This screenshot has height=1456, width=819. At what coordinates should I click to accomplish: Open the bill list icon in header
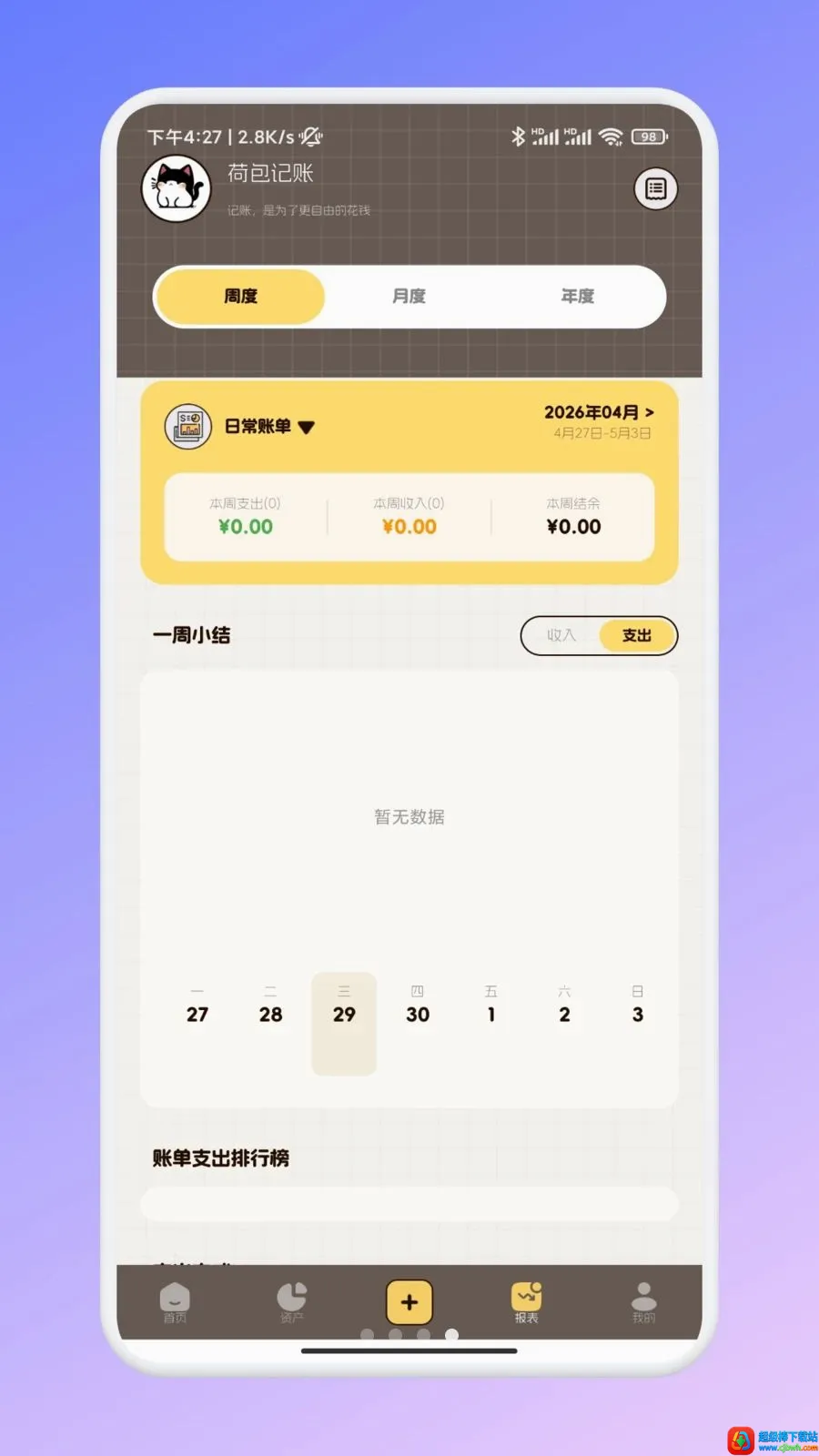tap(655, 189)
